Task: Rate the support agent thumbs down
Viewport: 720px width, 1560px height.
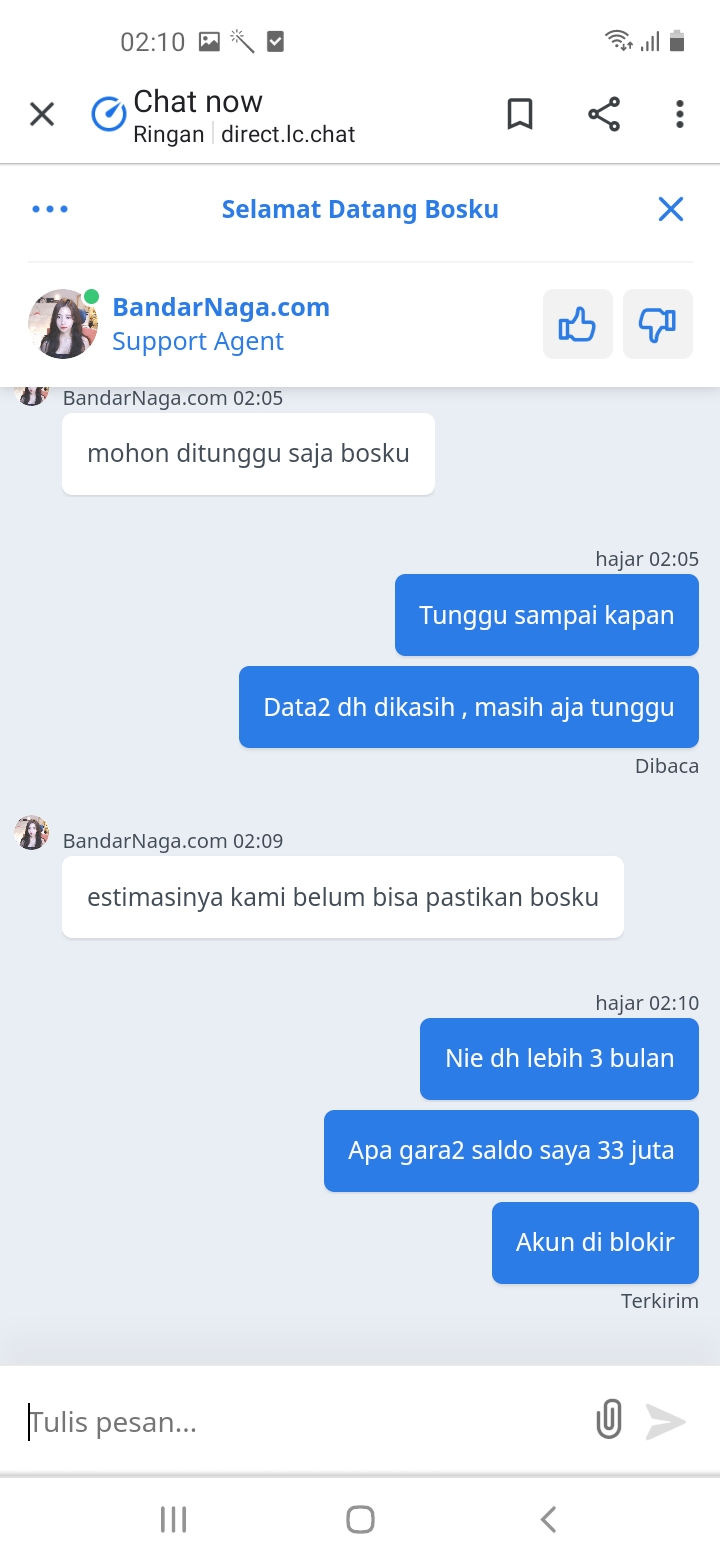Action: click(x=657, y=324)
